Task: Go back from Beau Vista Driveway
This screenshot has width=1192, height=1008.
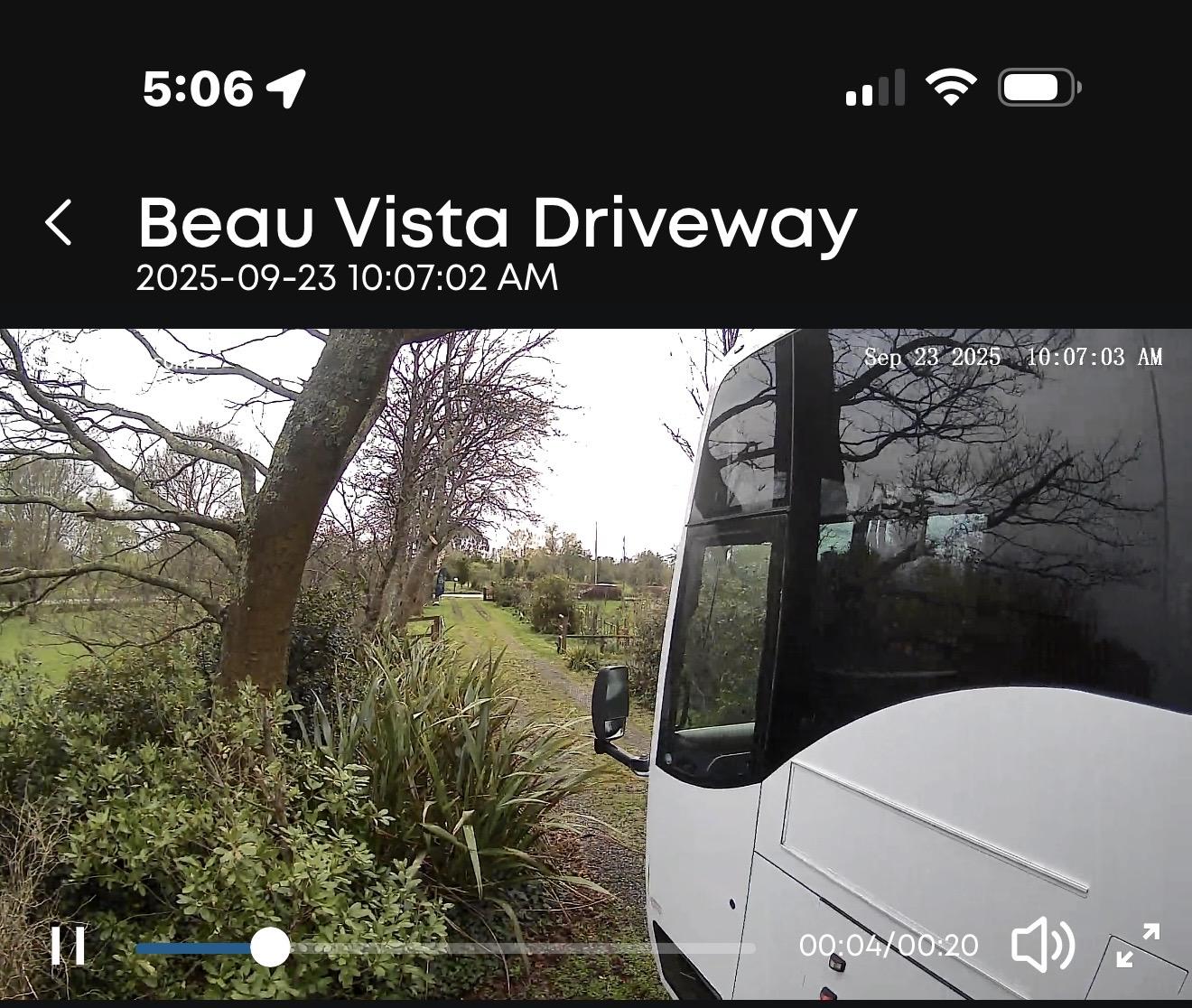Action: [x=59, y=223]
